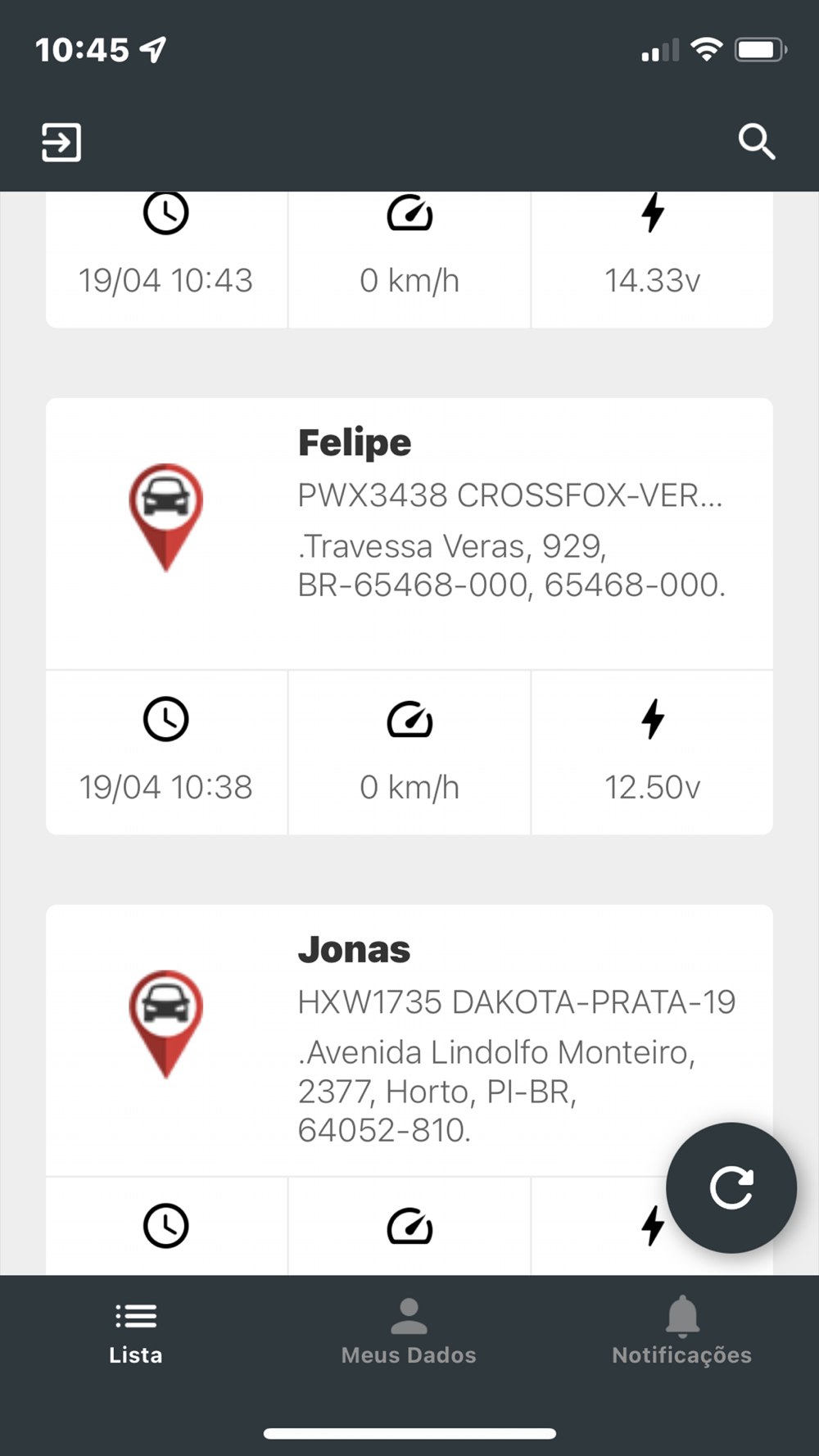Open Jonas's vehicle card
819x1456 pixels.
point(409,1089)
